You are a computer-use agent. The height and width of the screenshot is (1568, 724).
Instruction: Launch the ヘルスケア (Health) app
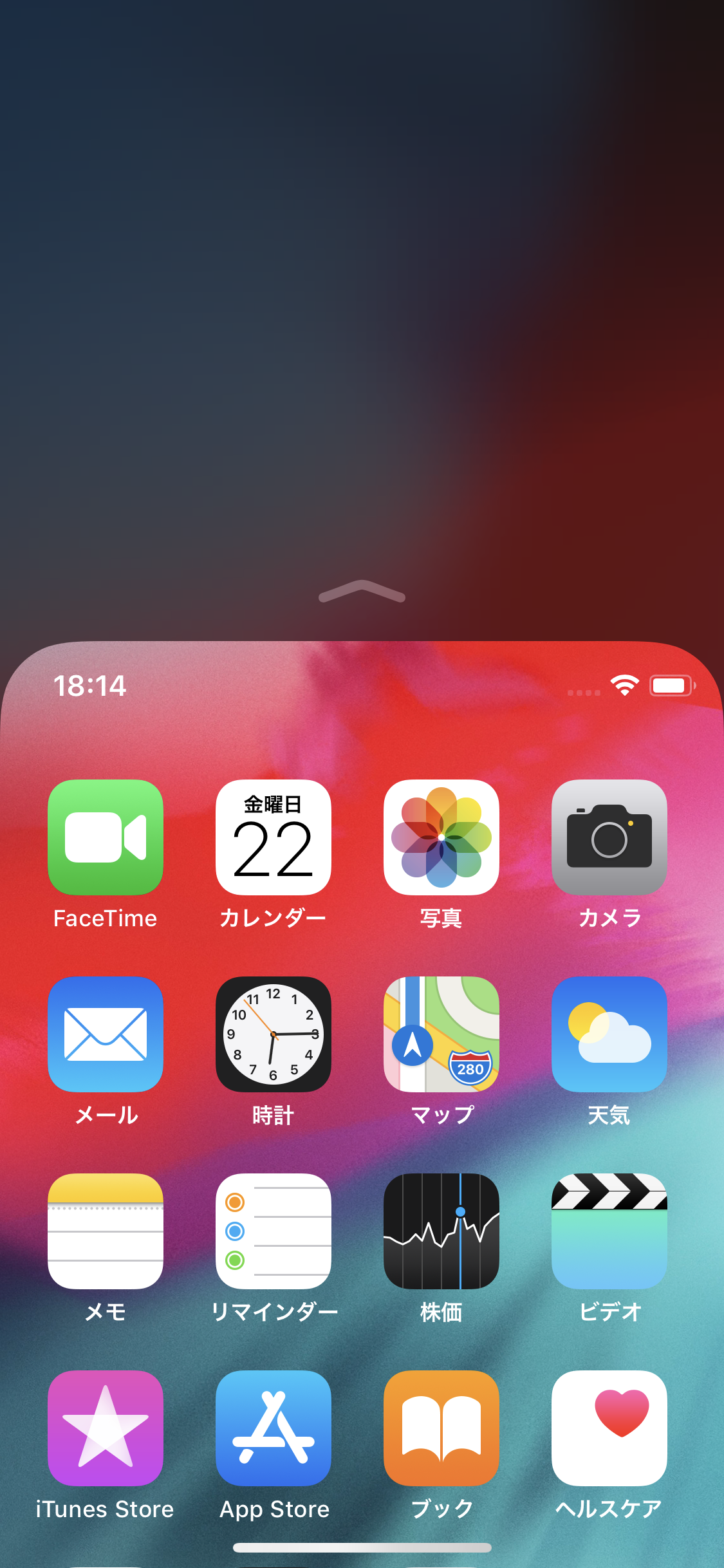[x=609, y=1428]
